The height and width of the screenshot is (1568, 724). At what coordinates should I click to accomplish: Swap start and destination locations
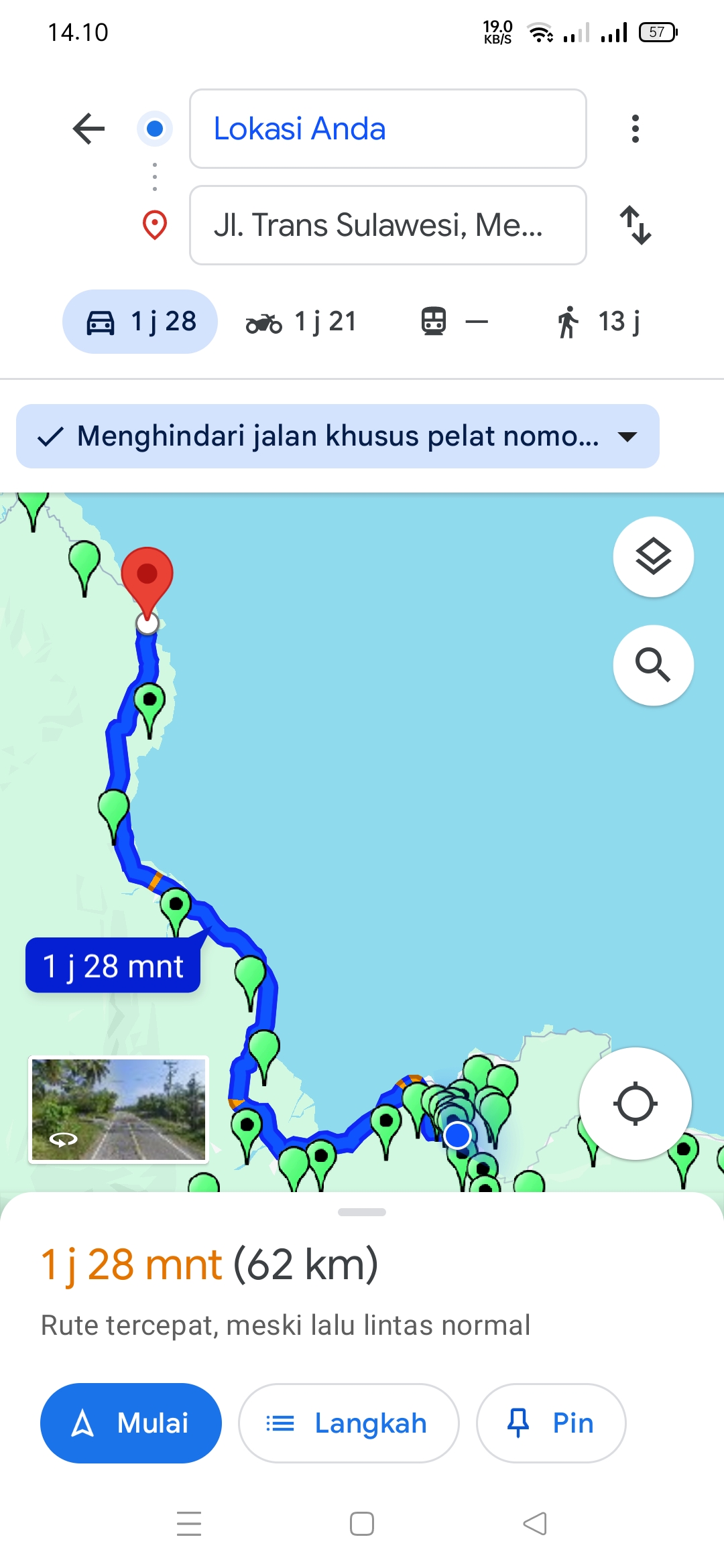[x=635, y=225]
